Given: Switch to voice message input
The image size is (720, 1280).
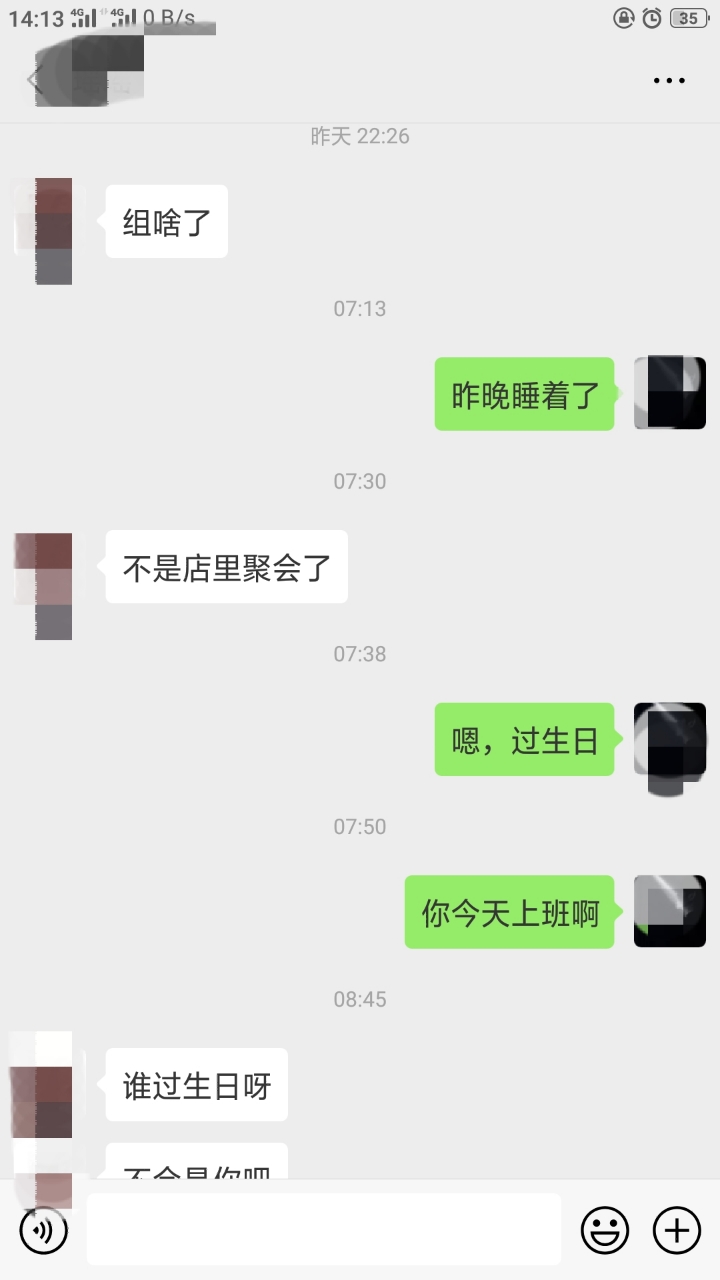Looking at the screenshot, I should 44,1230.
